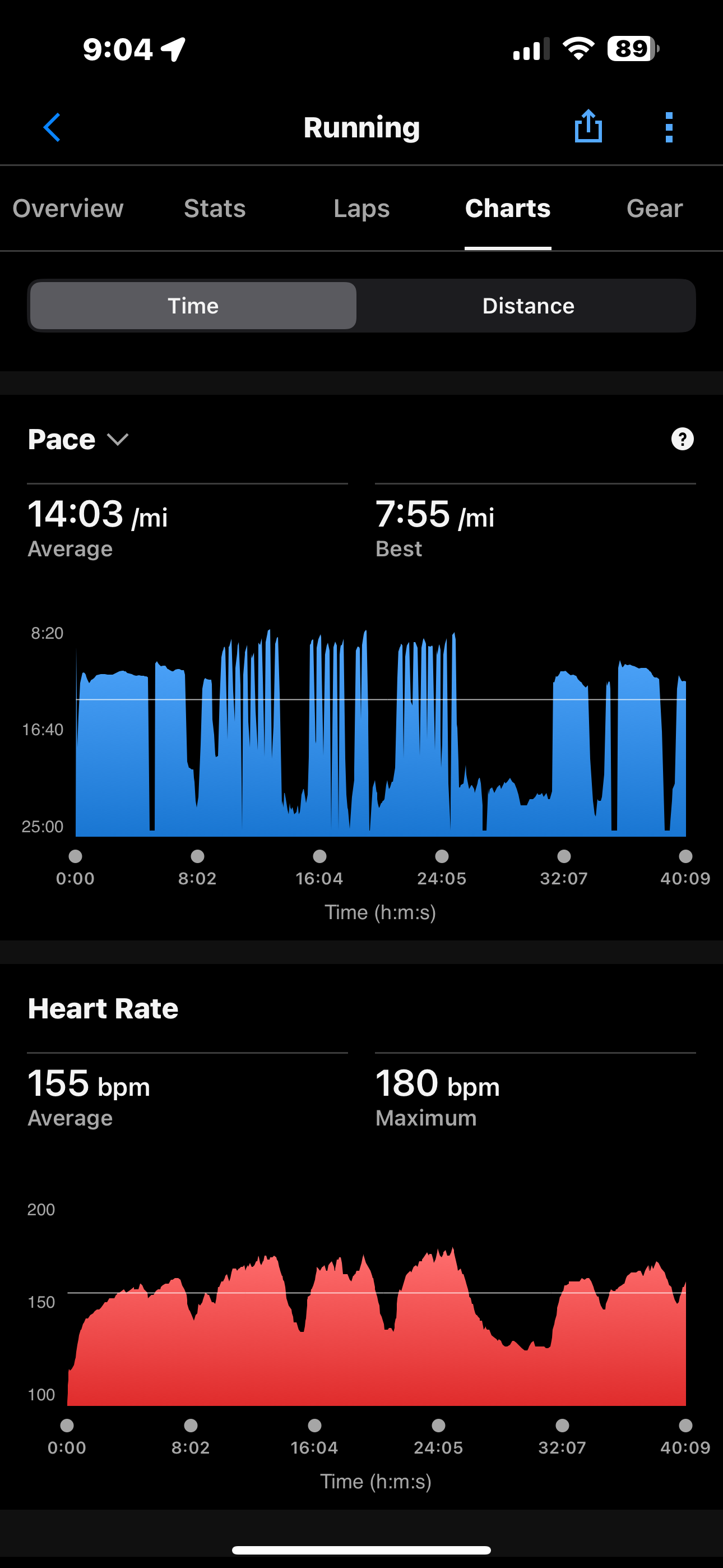View the Laps tab
This screenshot has height=1568, width=723.
361,208
